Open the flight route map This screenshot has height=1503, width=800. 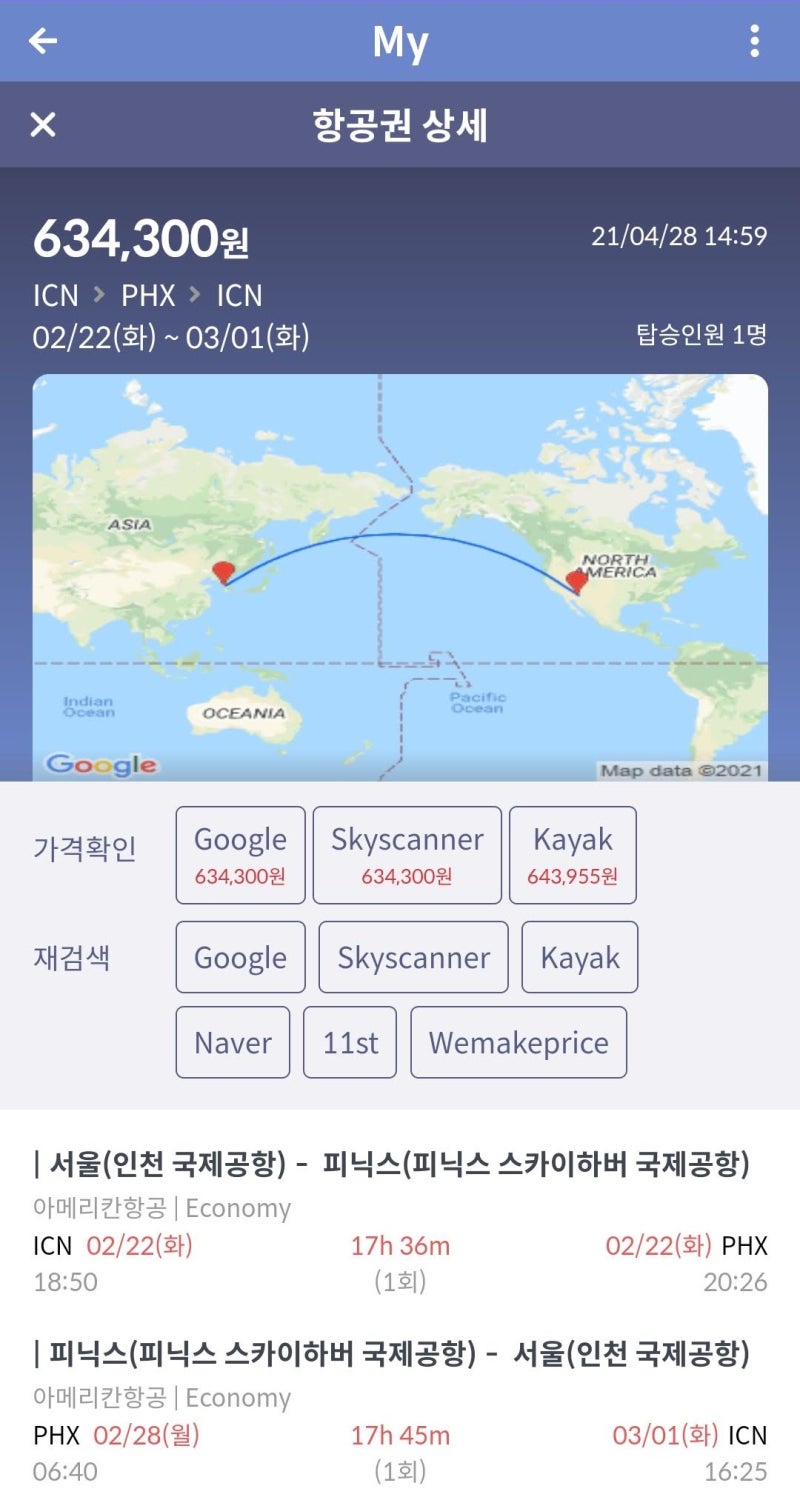(x=400, y=577)
